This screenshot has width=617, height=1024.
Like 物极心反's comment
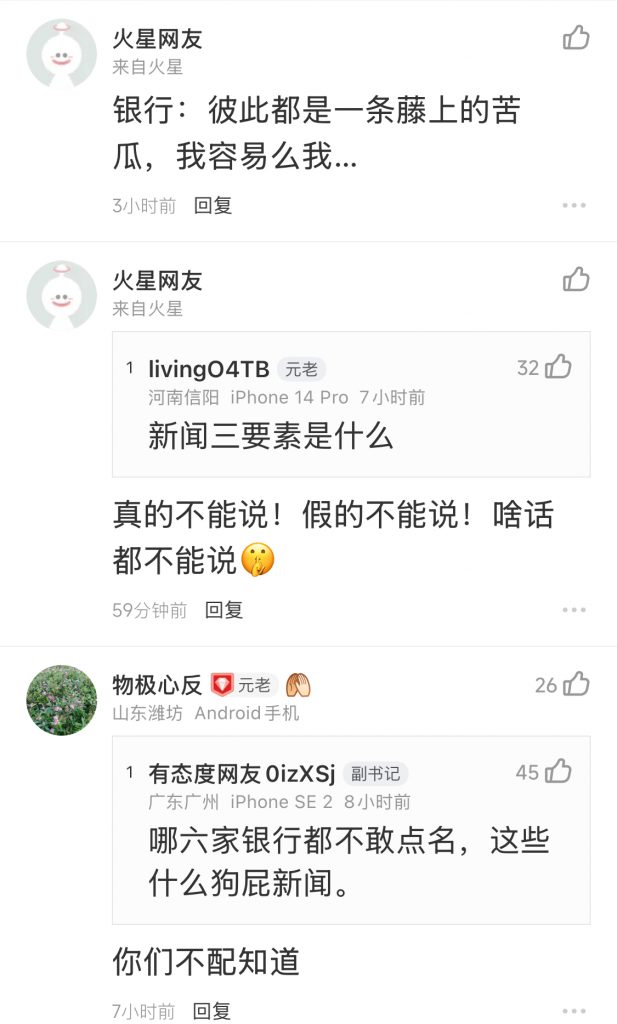pyautogui.click(x=576, y=684)
